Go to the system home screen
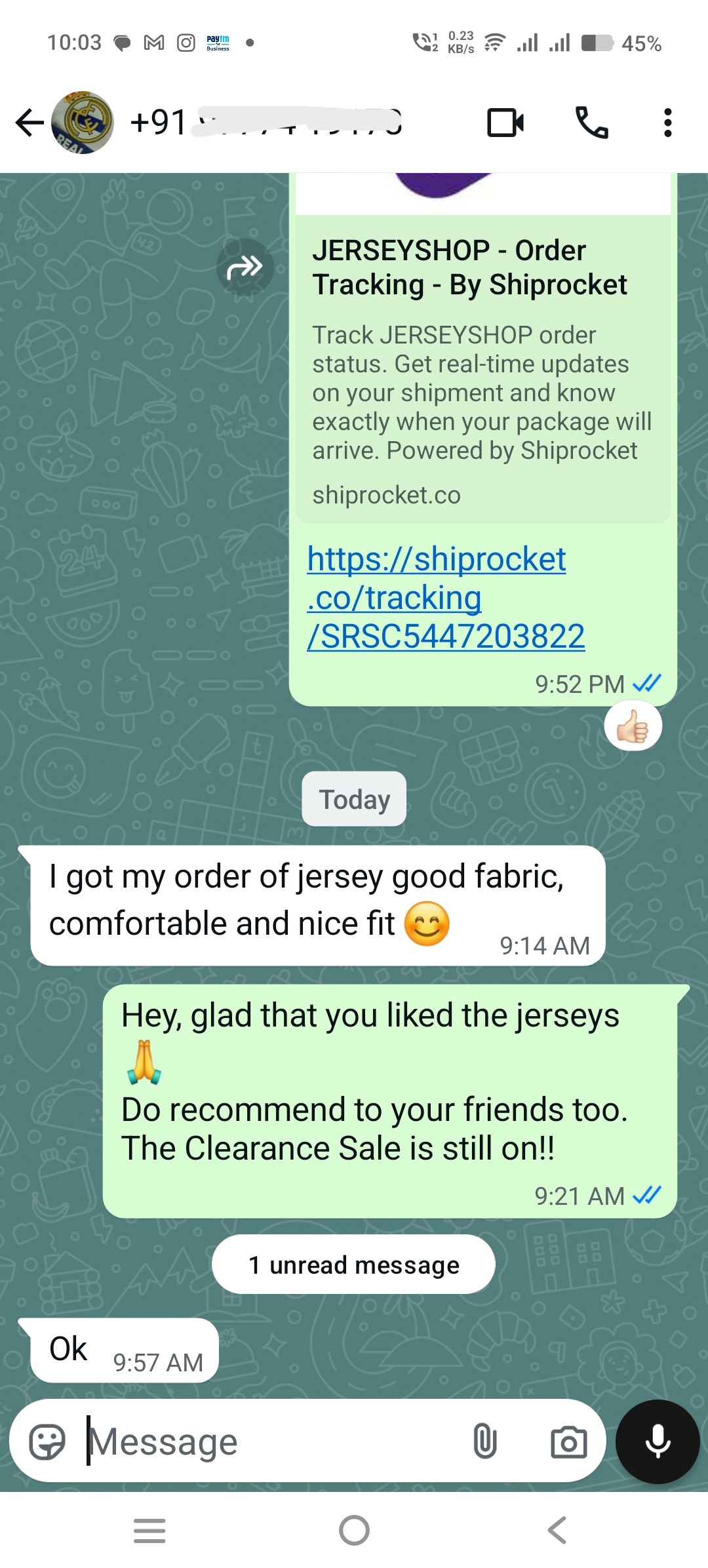The height and width of the screenshot is (1568, 708). (354, 1531)
